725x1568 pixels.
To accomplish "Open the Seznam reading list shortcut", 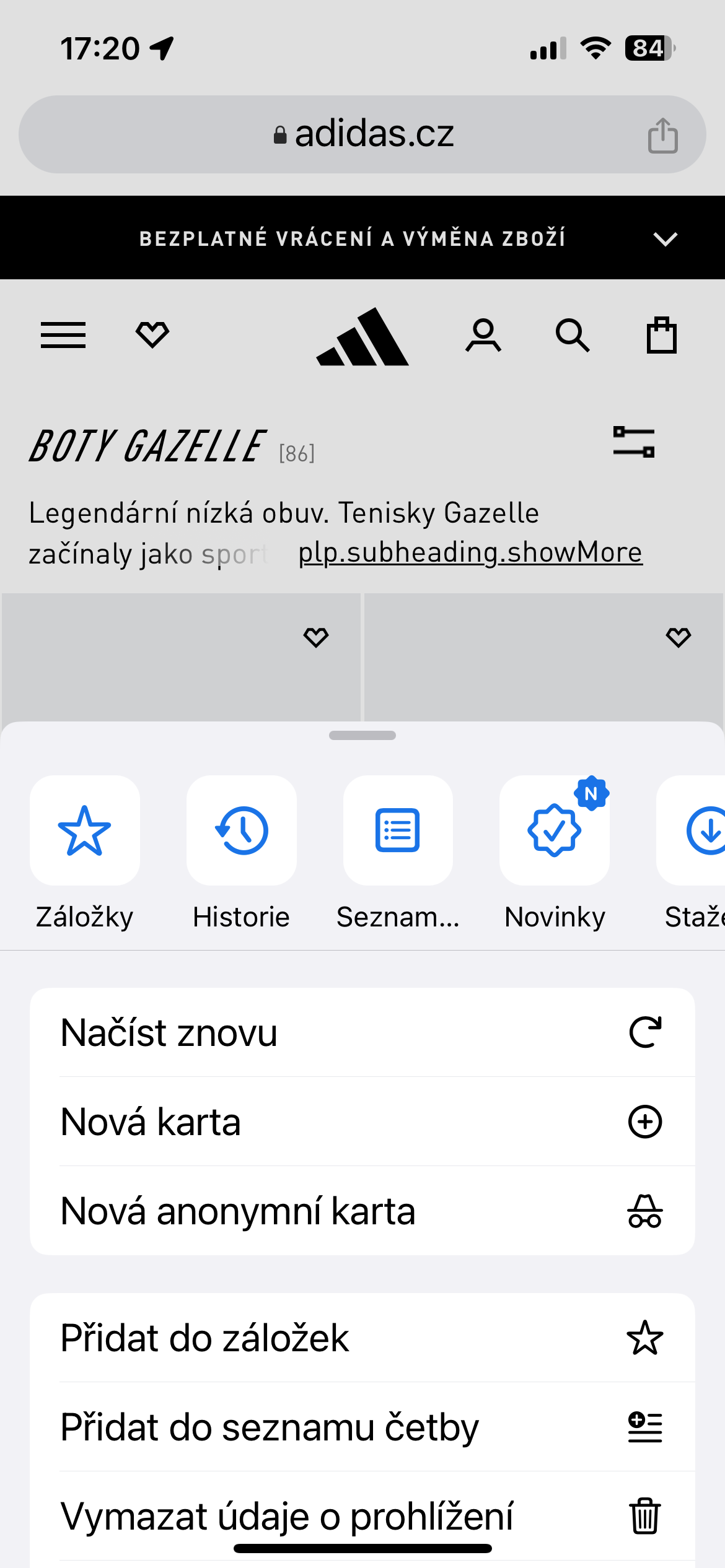I will tap(398, 830).
